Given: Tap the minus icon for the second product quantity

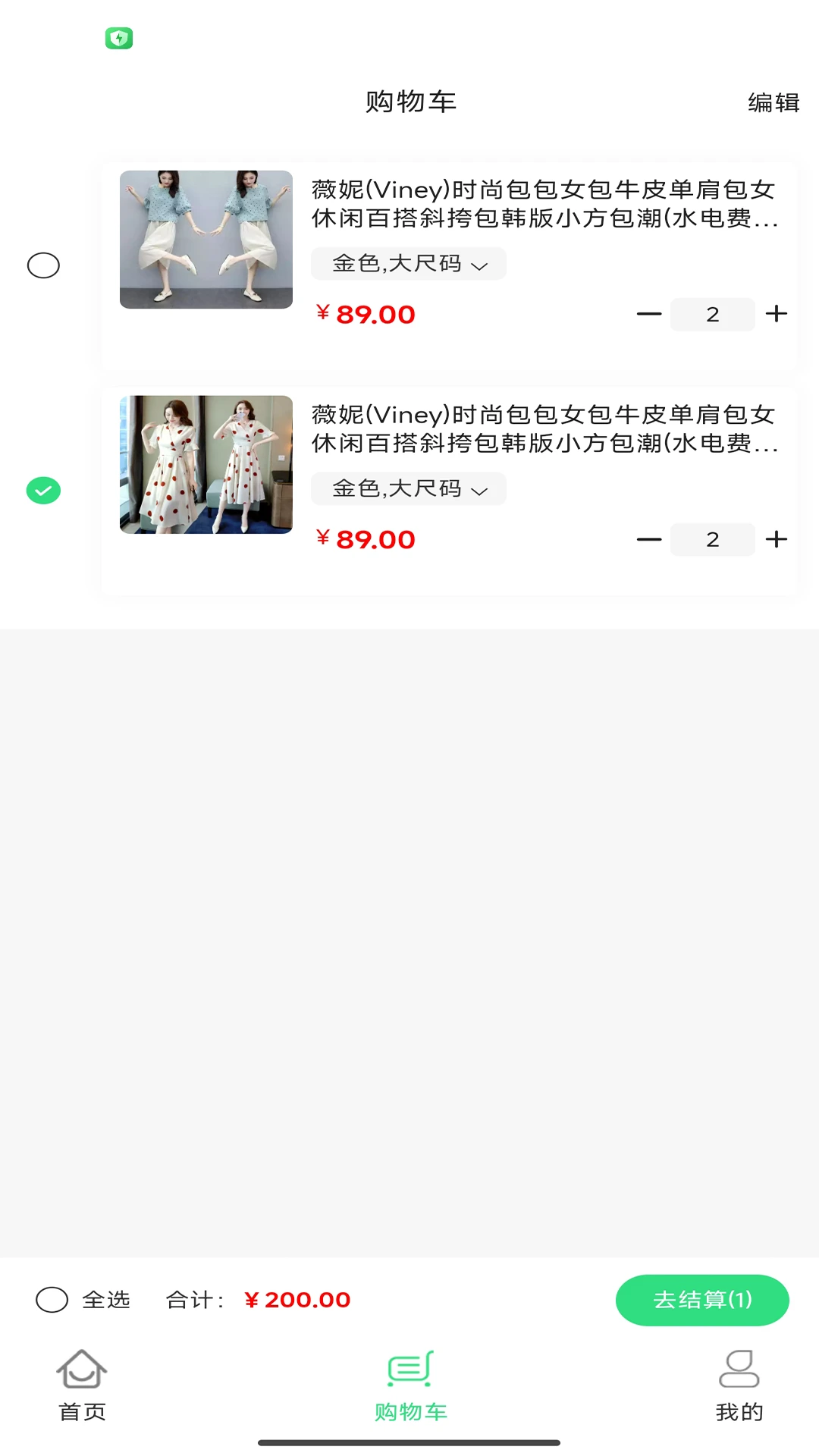Looking at the screenshot, I should 650,539.
